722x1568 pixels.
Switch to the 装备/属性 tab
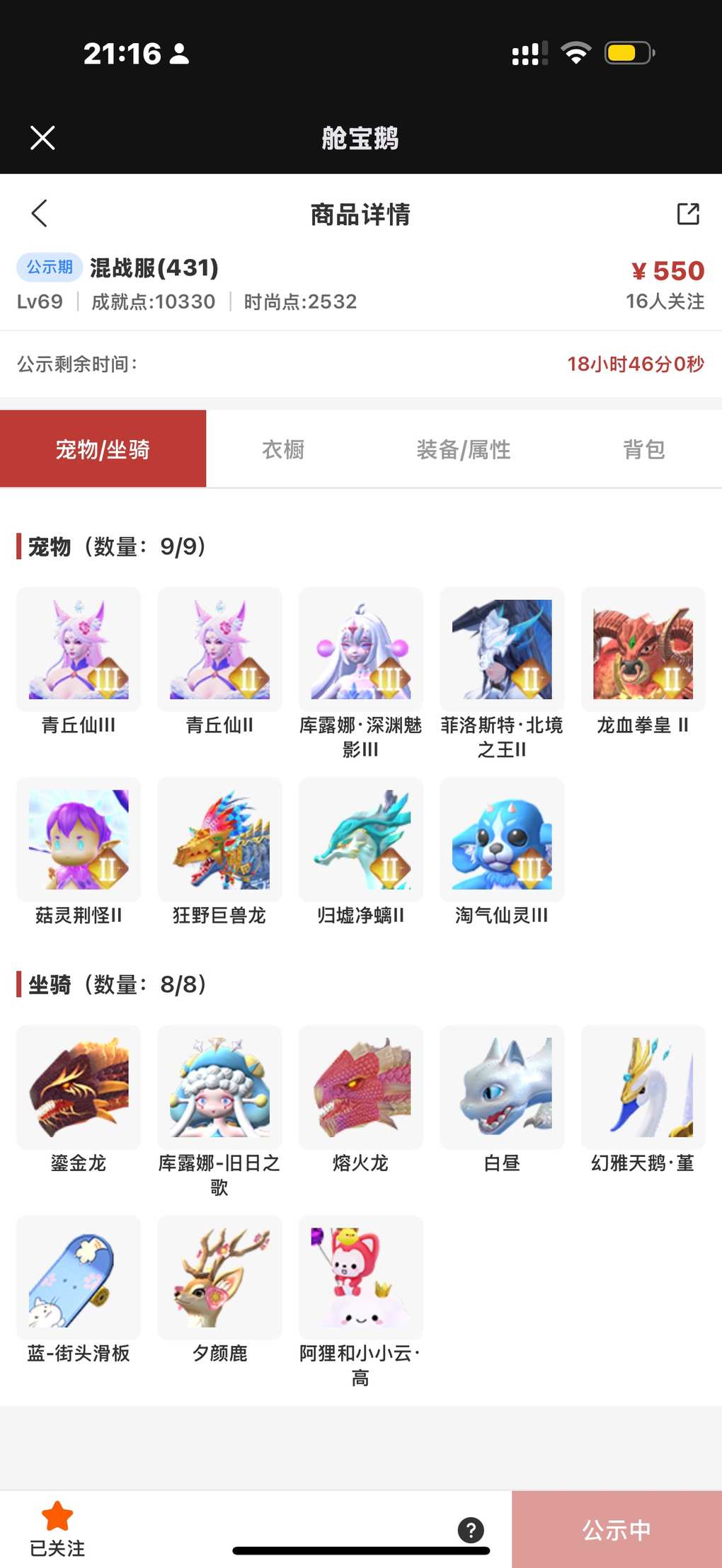pos(464,449)
